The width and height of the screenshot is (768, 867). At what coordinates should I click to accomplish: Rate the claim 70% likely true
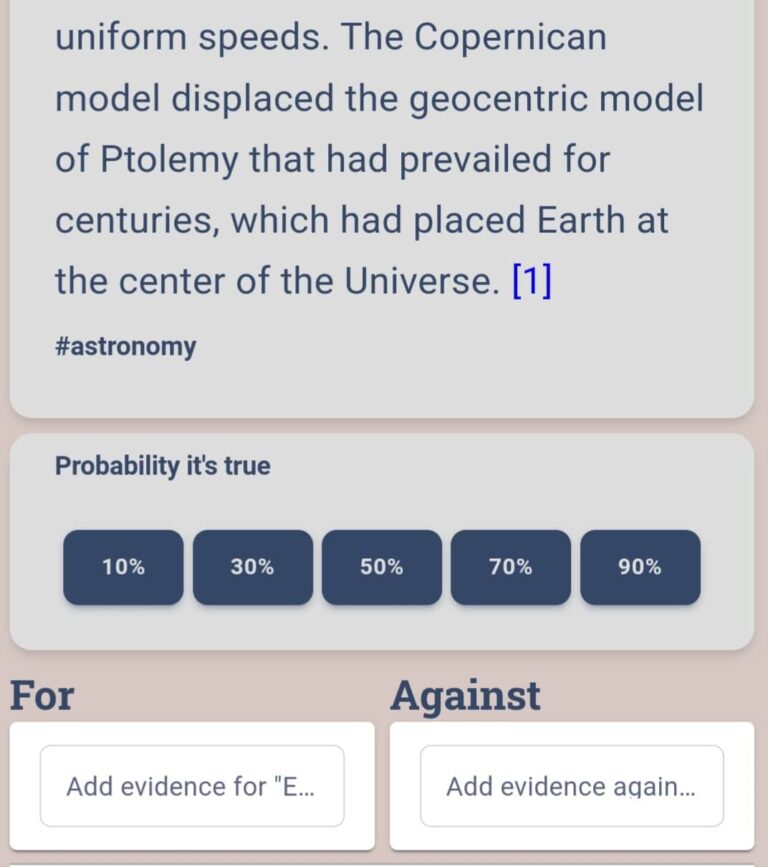(x=510, y=567)
